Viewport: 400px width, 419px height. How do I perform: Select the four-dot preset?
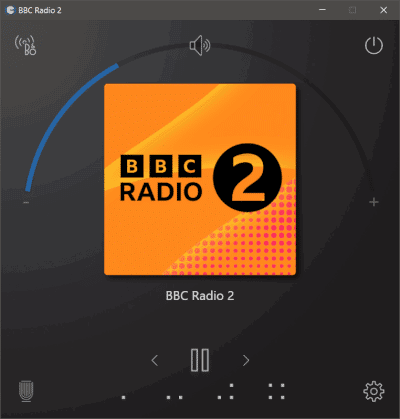coord(277,391)
